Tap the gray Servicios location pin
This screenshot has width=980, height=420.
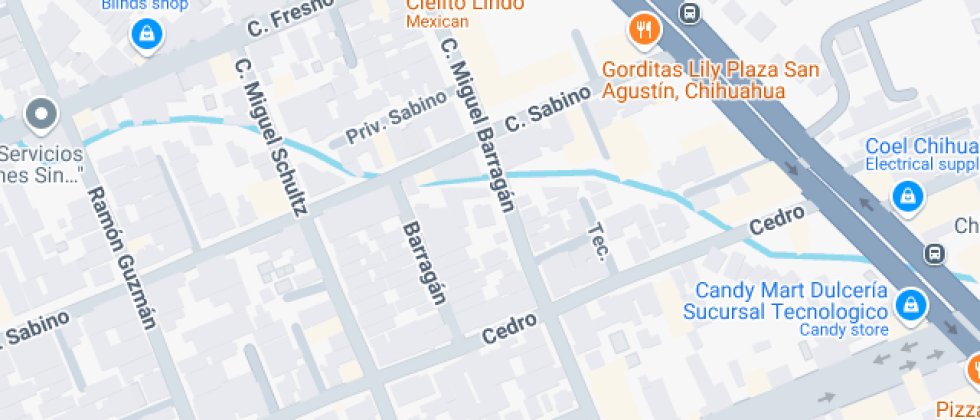(x=41, y=116)
